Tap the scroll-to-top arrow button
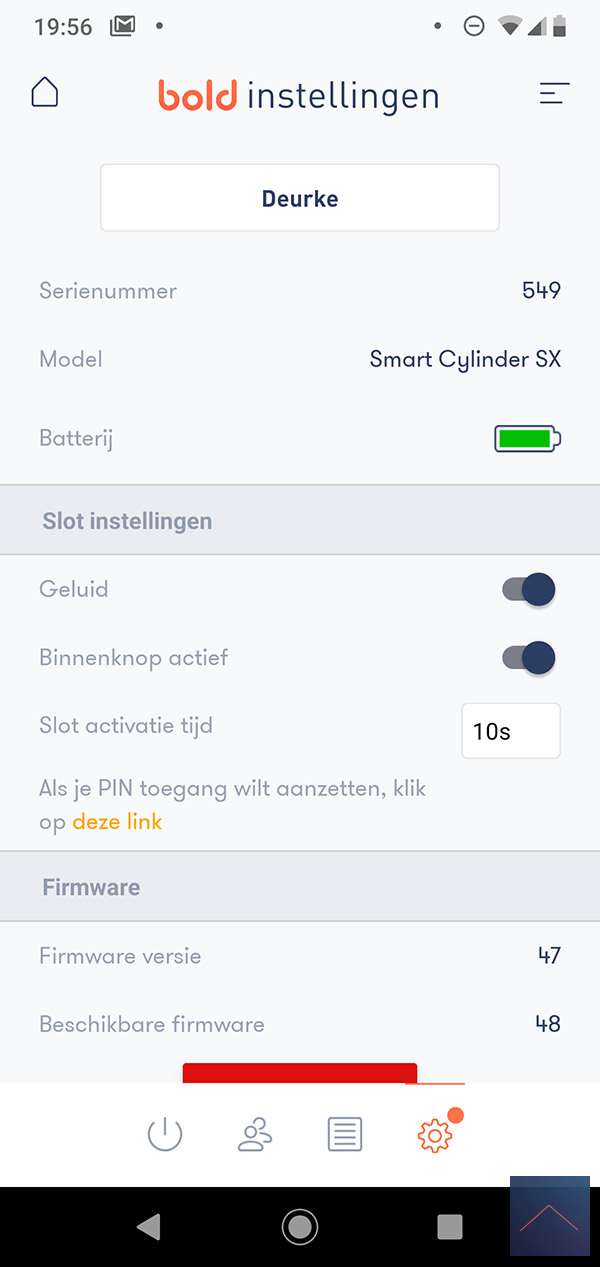Viewport: 600px width, 1267px height. [549, 1216]
